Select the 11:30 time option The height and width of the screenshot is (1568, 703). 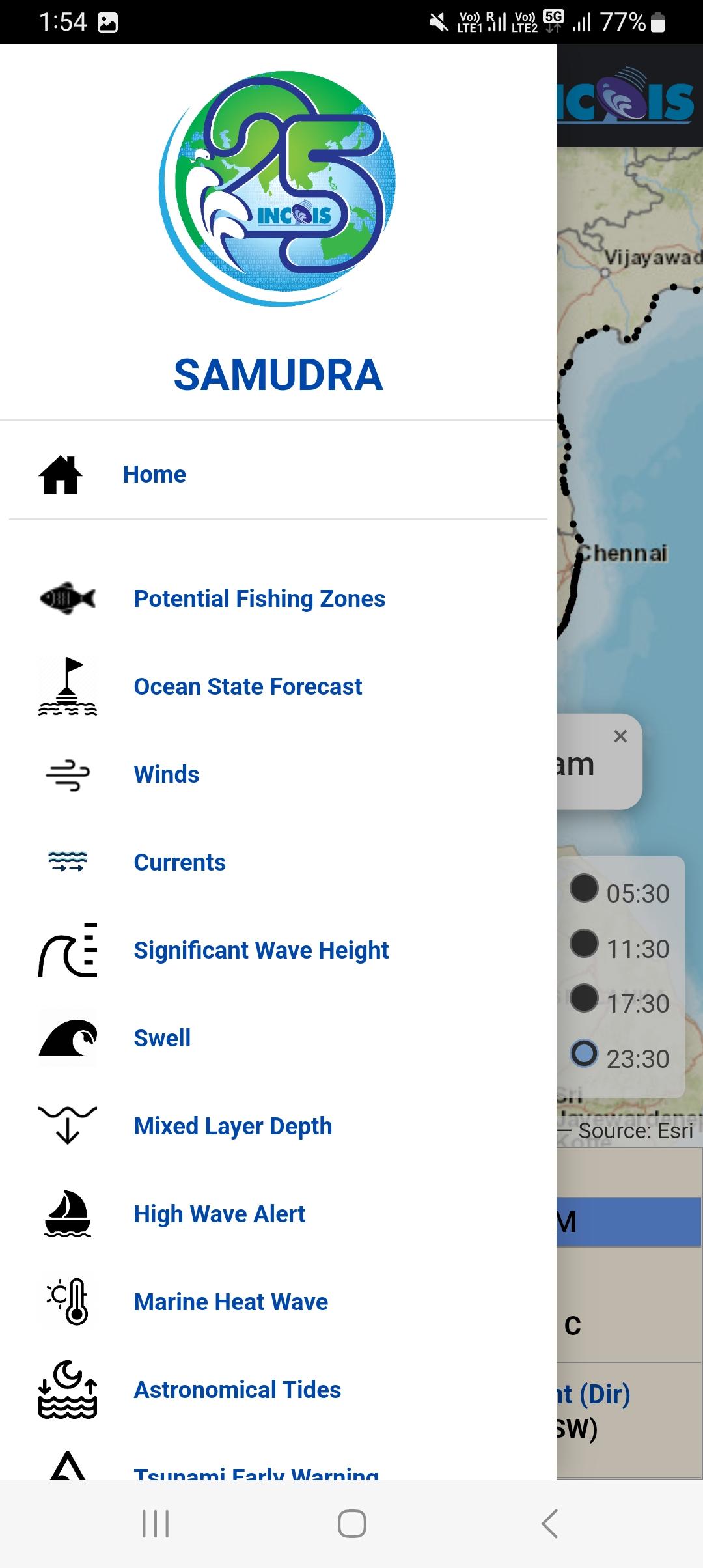(x=585, y=944)
